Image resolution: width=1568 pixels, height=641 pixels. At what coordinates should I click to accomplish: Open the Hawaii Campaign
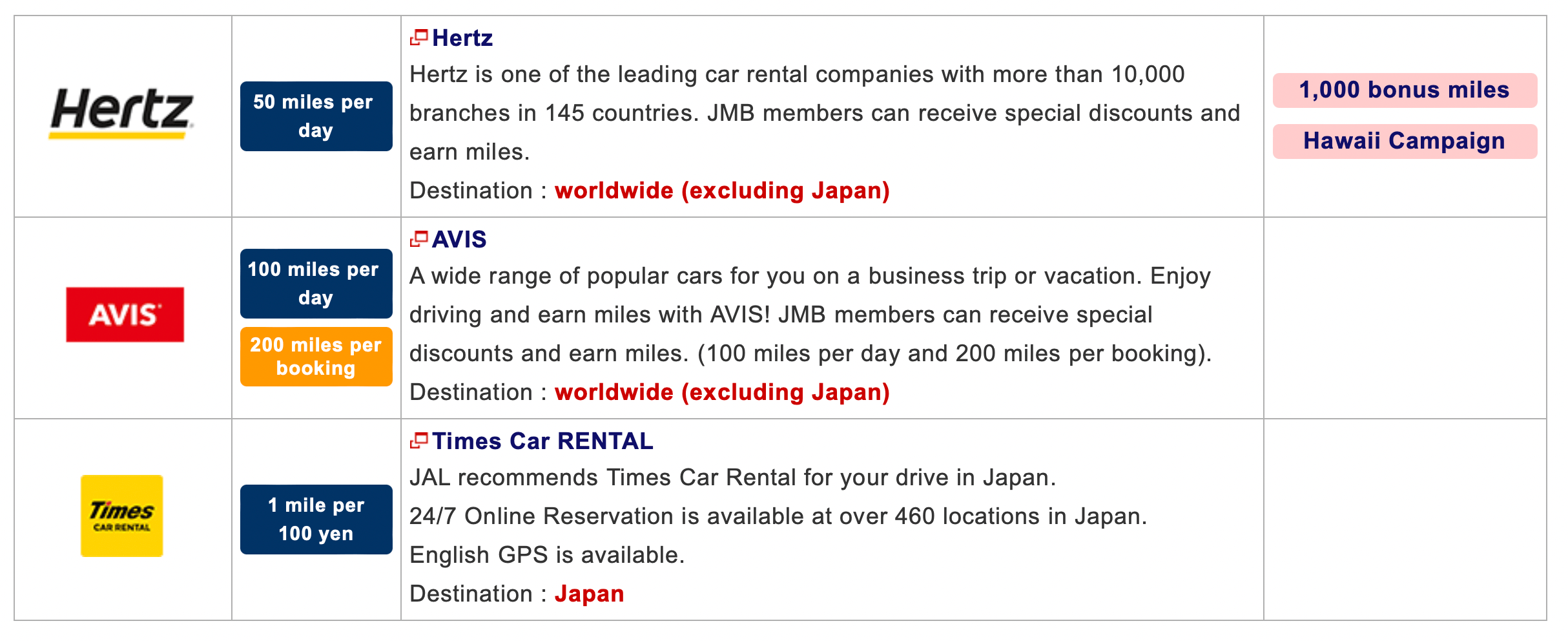(1404, 142)
